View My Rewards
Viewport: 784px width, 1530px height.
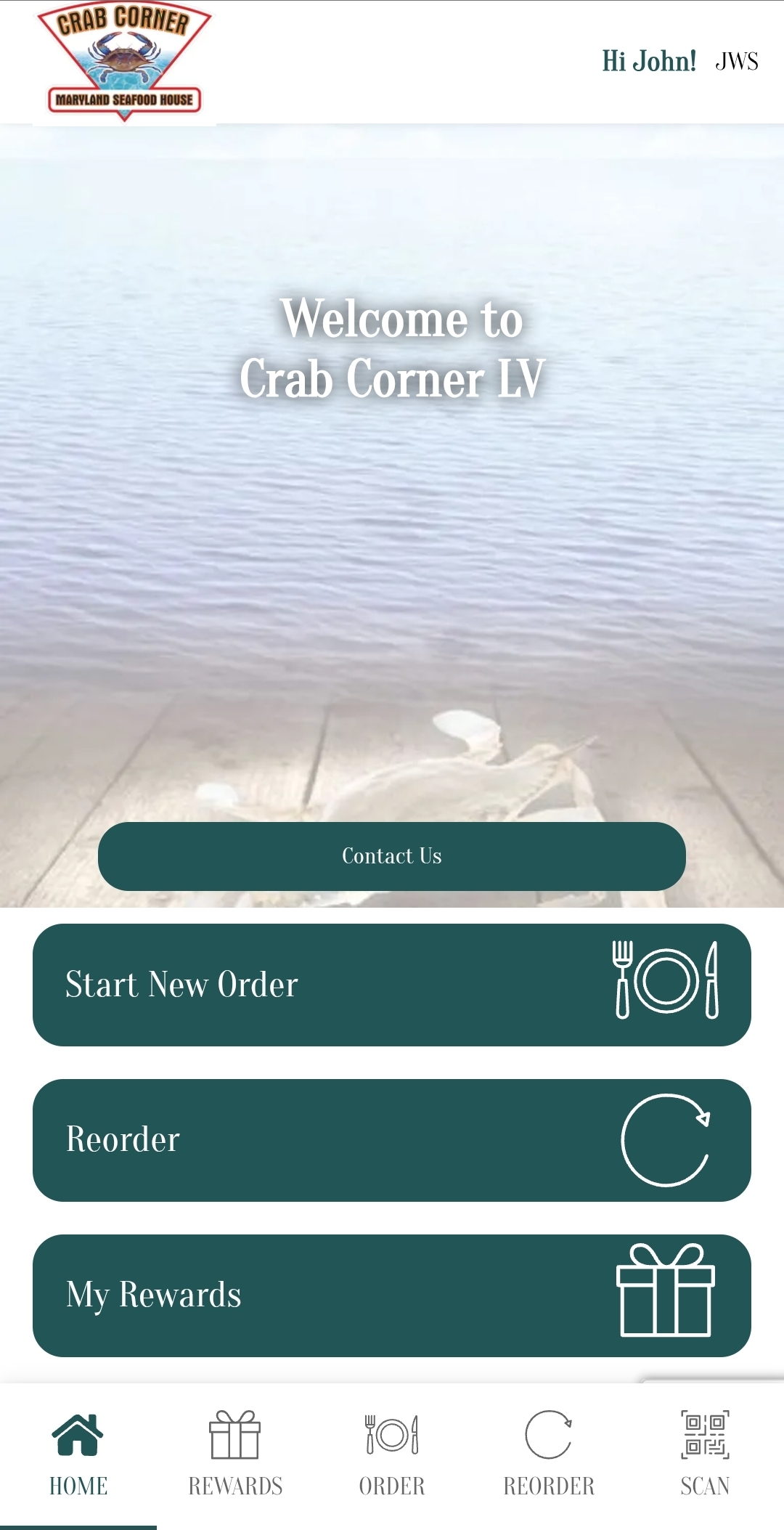392,1295
